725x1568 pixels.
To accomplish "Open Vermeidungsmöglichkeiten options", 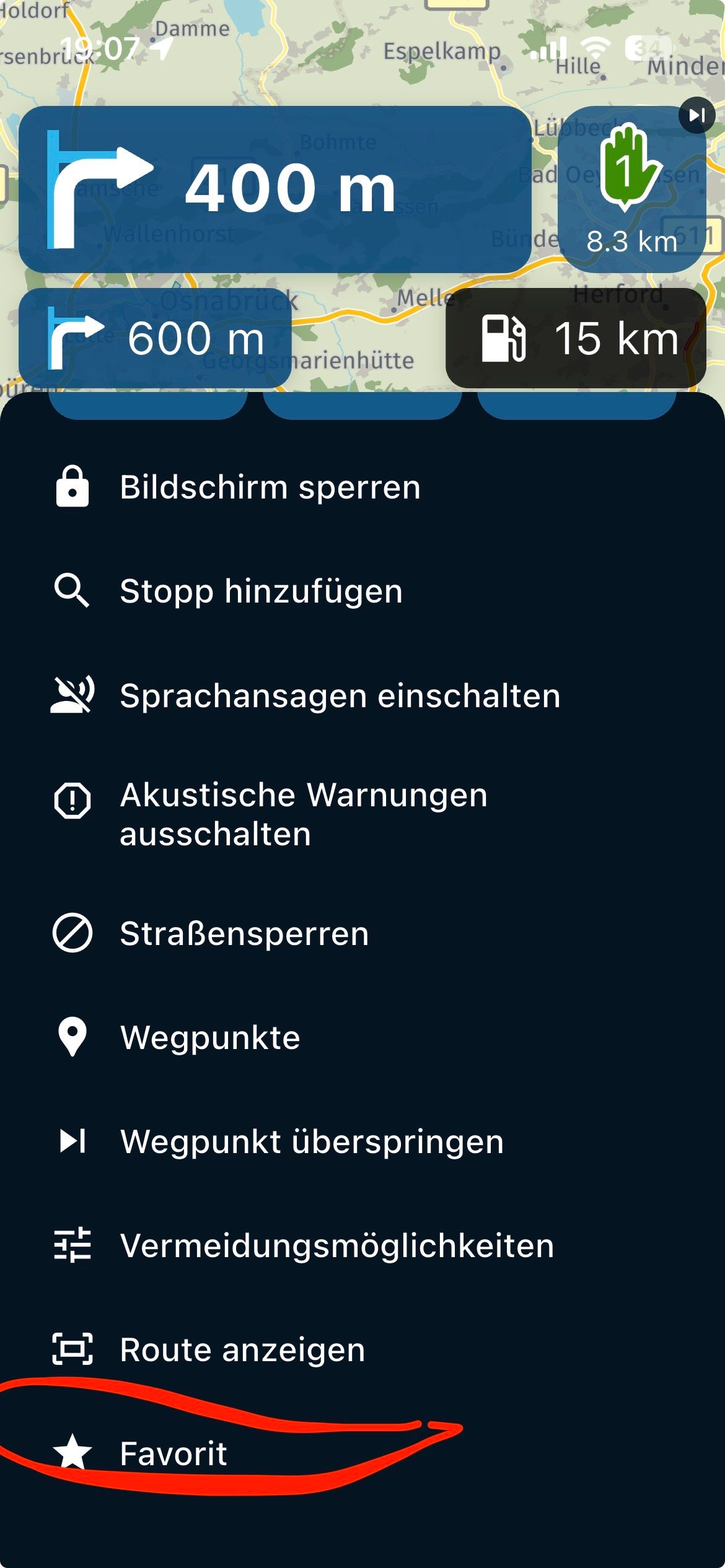I will click(362, 1245).
